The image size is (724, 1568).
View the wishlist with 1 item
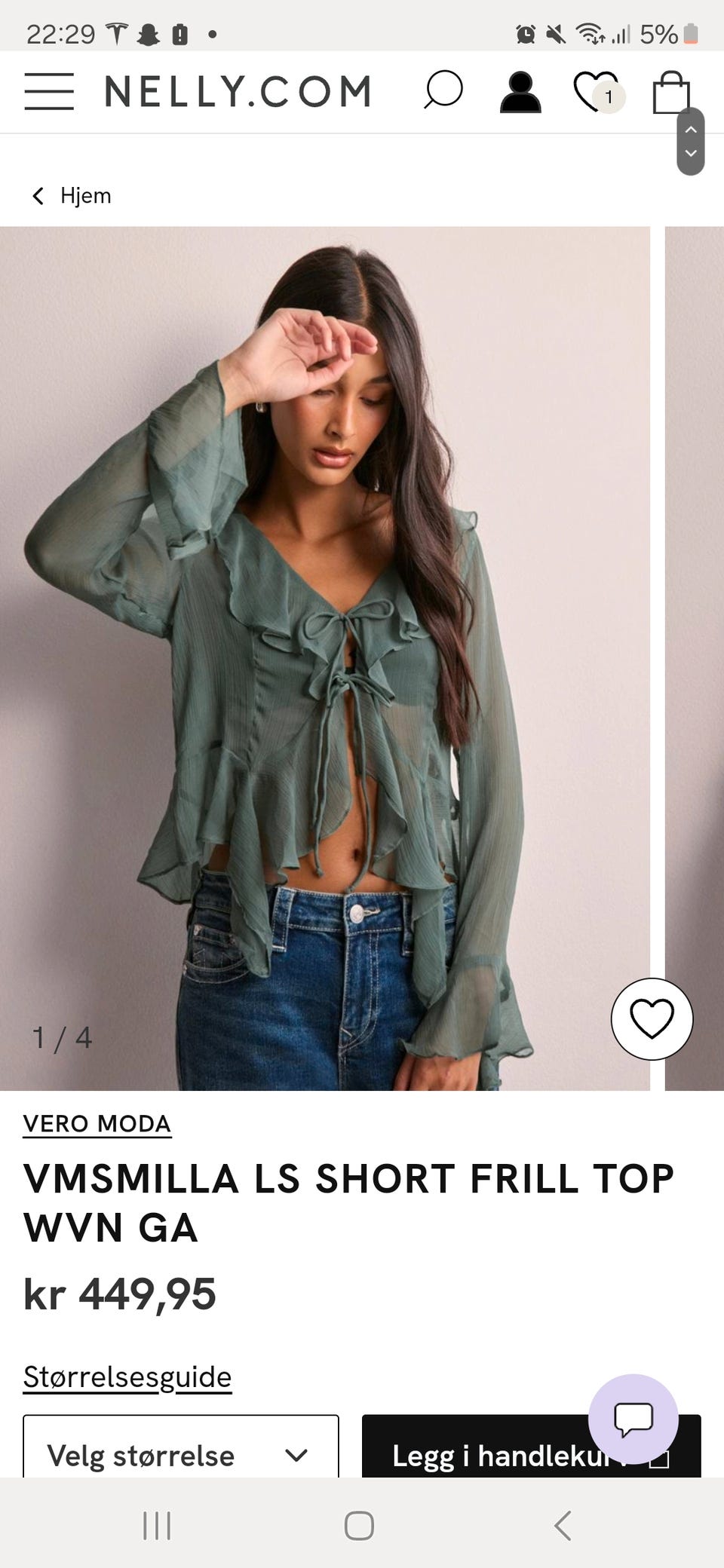(597, 92)
